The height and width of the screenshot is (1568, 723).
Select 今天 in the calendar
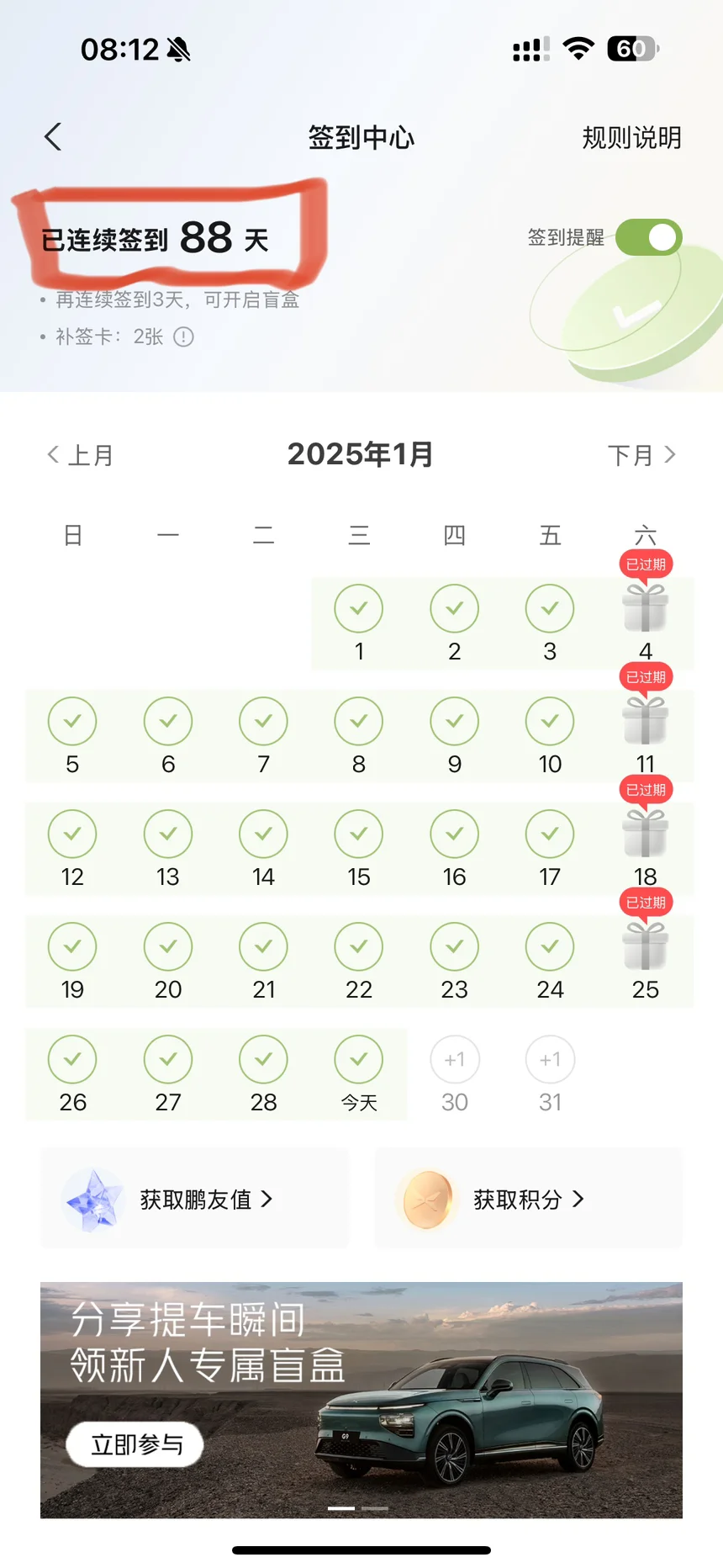(359, 1074)
